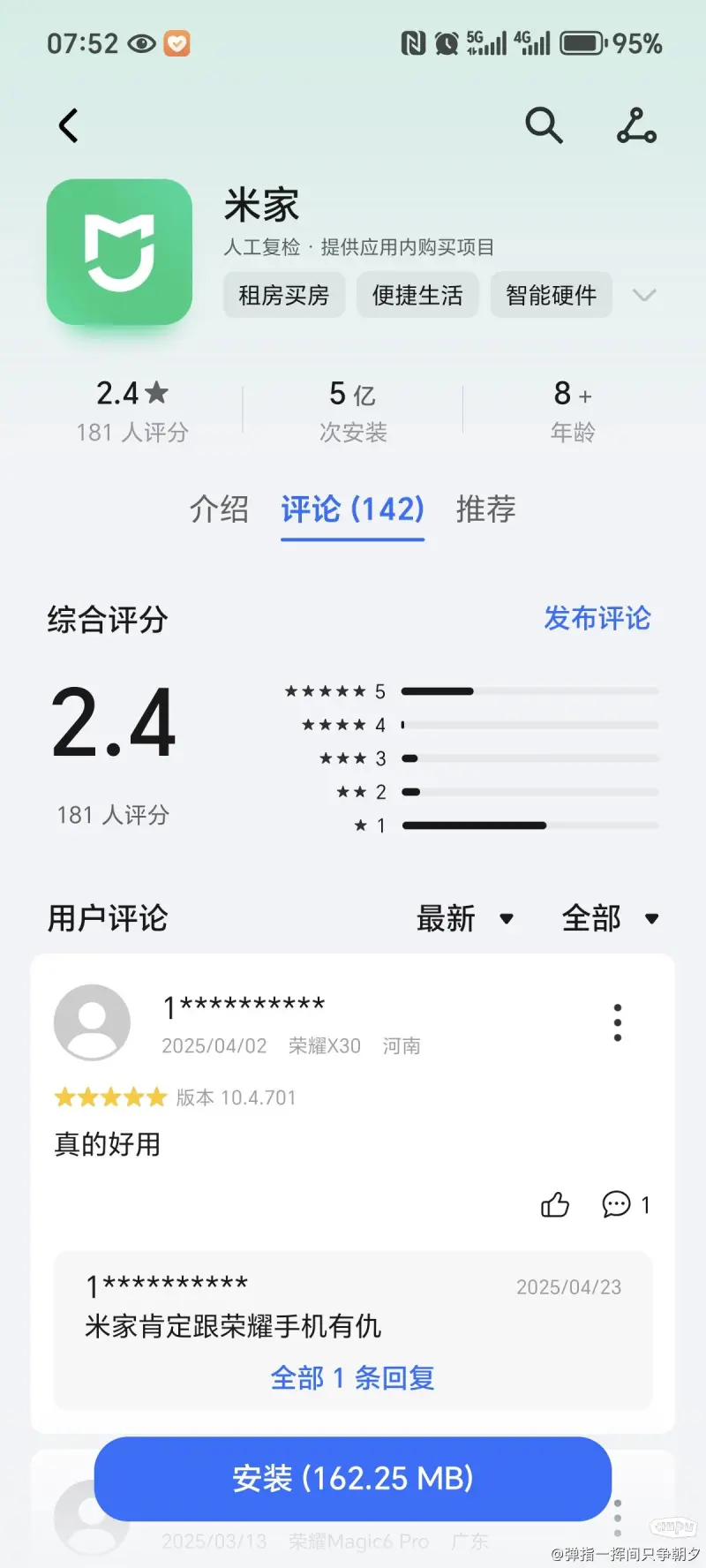706x1568 pixels.
Task: Switch to the 推荐 tab
Action: click(x=485, y=509)
